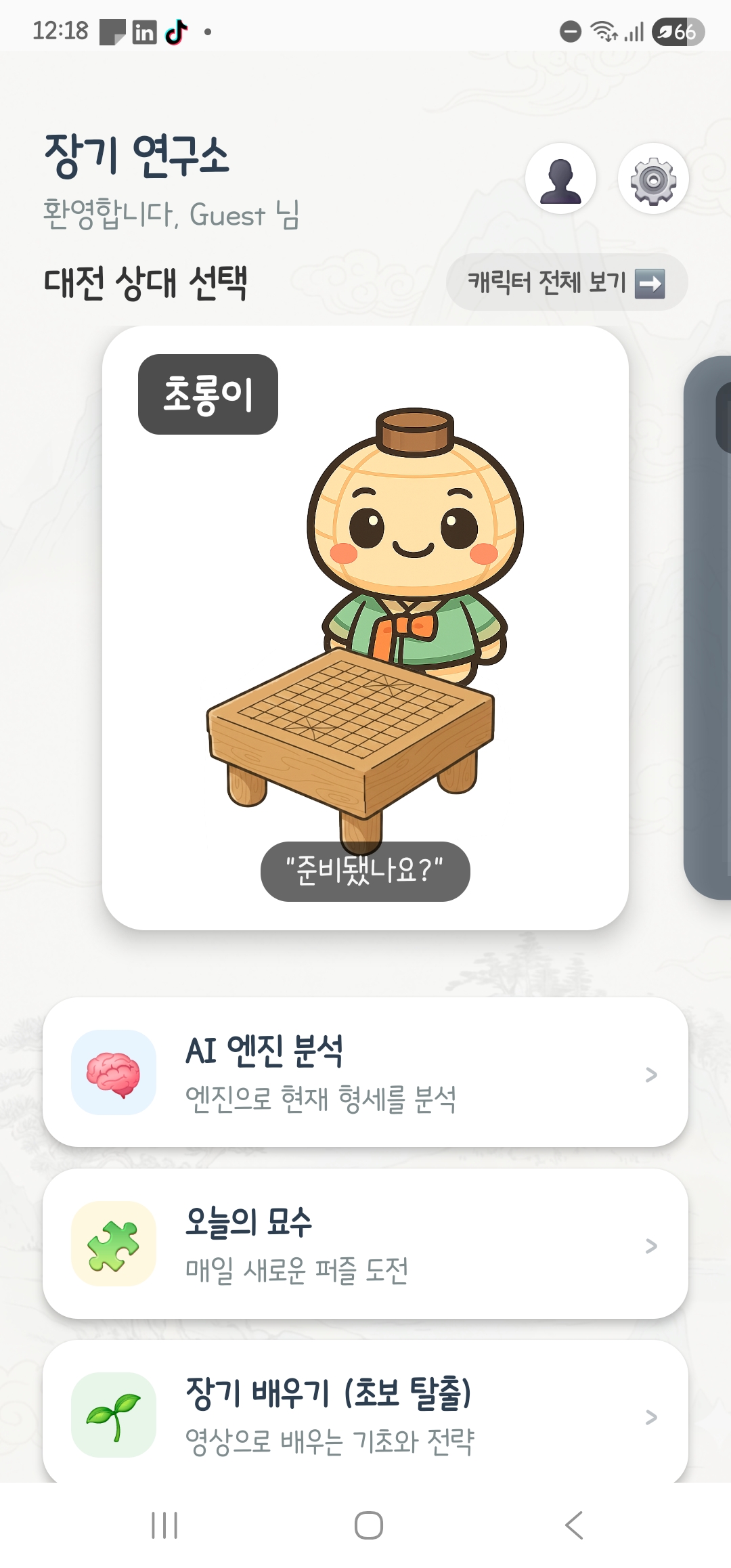Open the user profile icon
This screenshot has height=1568, width=731.
coord(561,178)
